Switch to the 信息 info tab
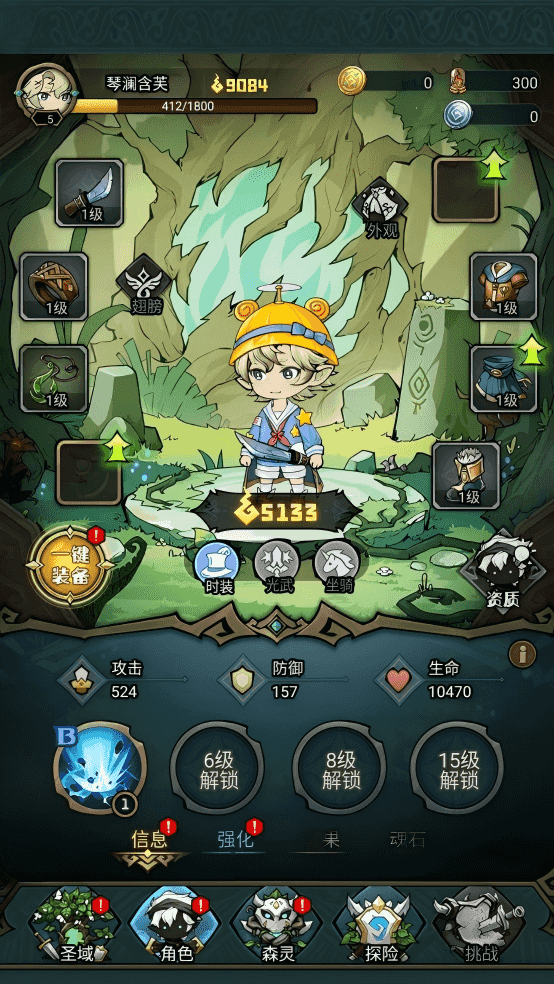554x984 pixels. 149,840
